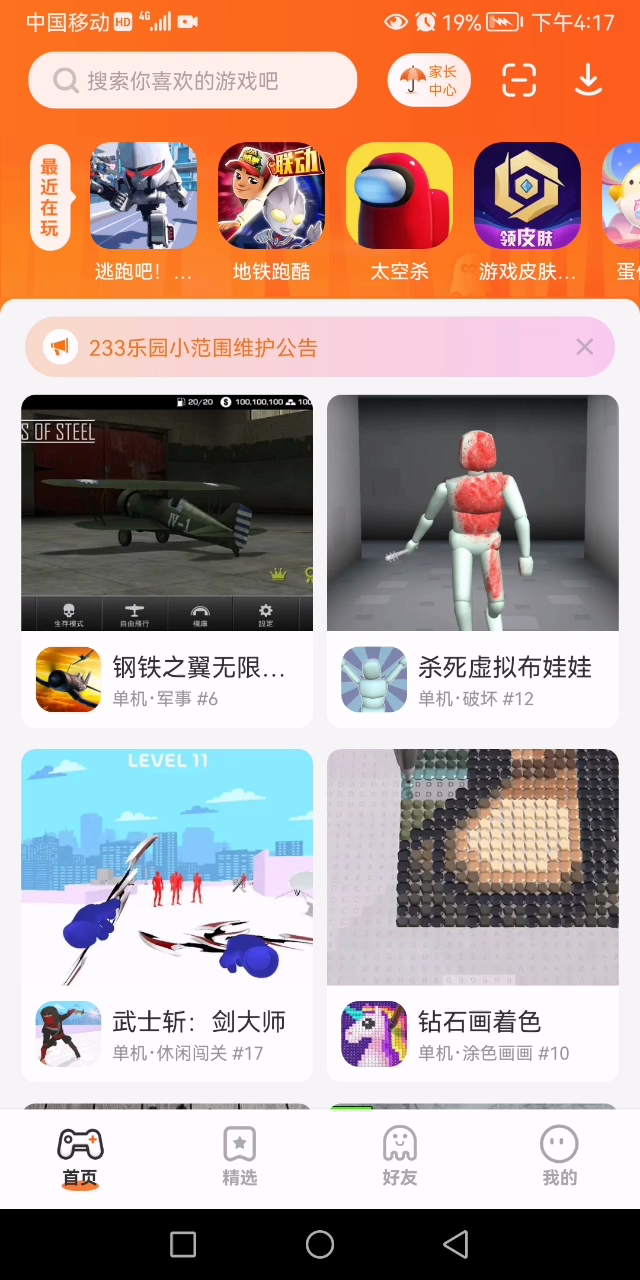Open the 钢铁之翼无限 game card

(x=167, y=560)
